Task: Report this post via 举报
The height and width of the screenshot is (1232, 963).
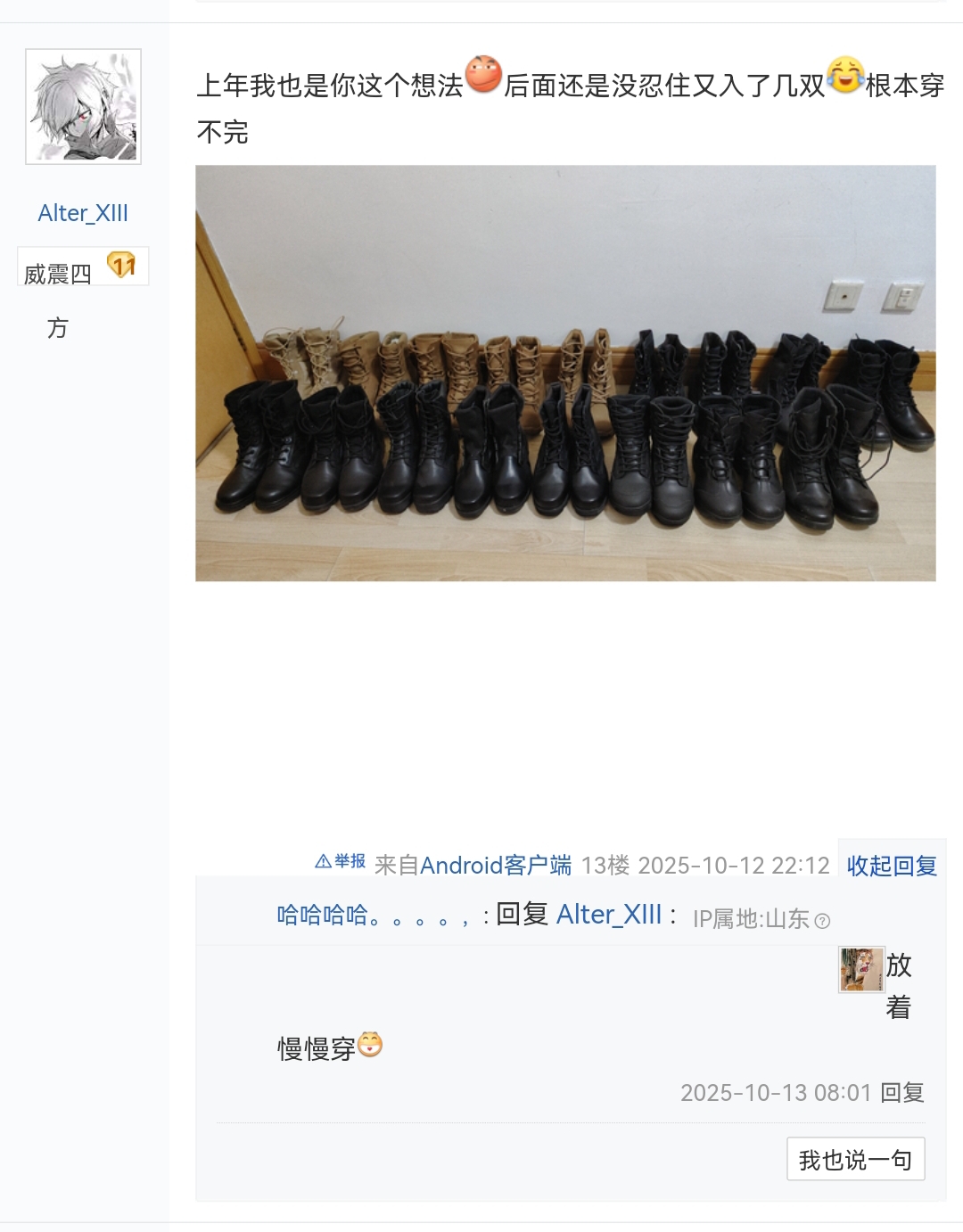Action: tap(341, 861)
